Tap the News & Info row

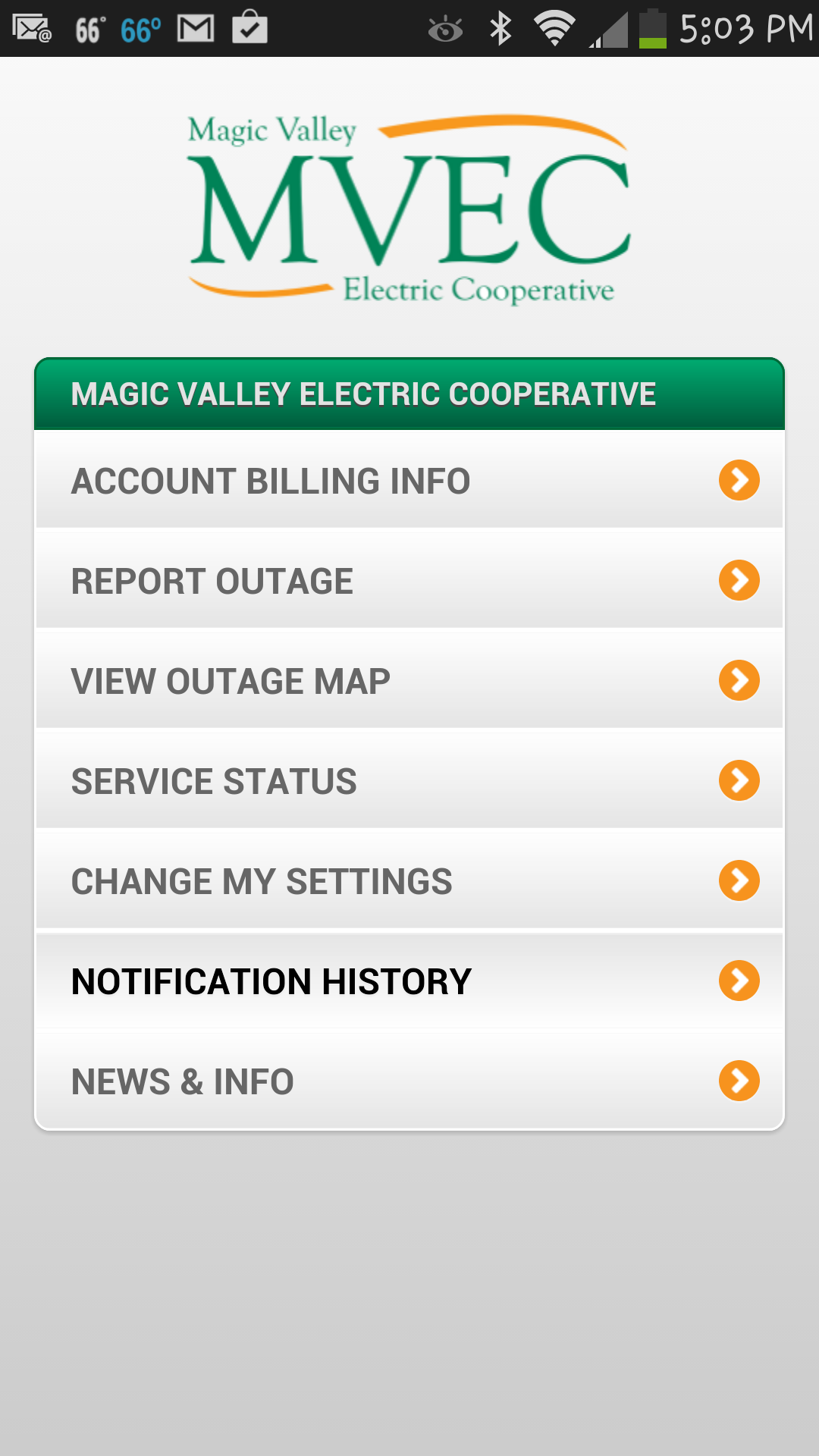[x=409, y=1081]
